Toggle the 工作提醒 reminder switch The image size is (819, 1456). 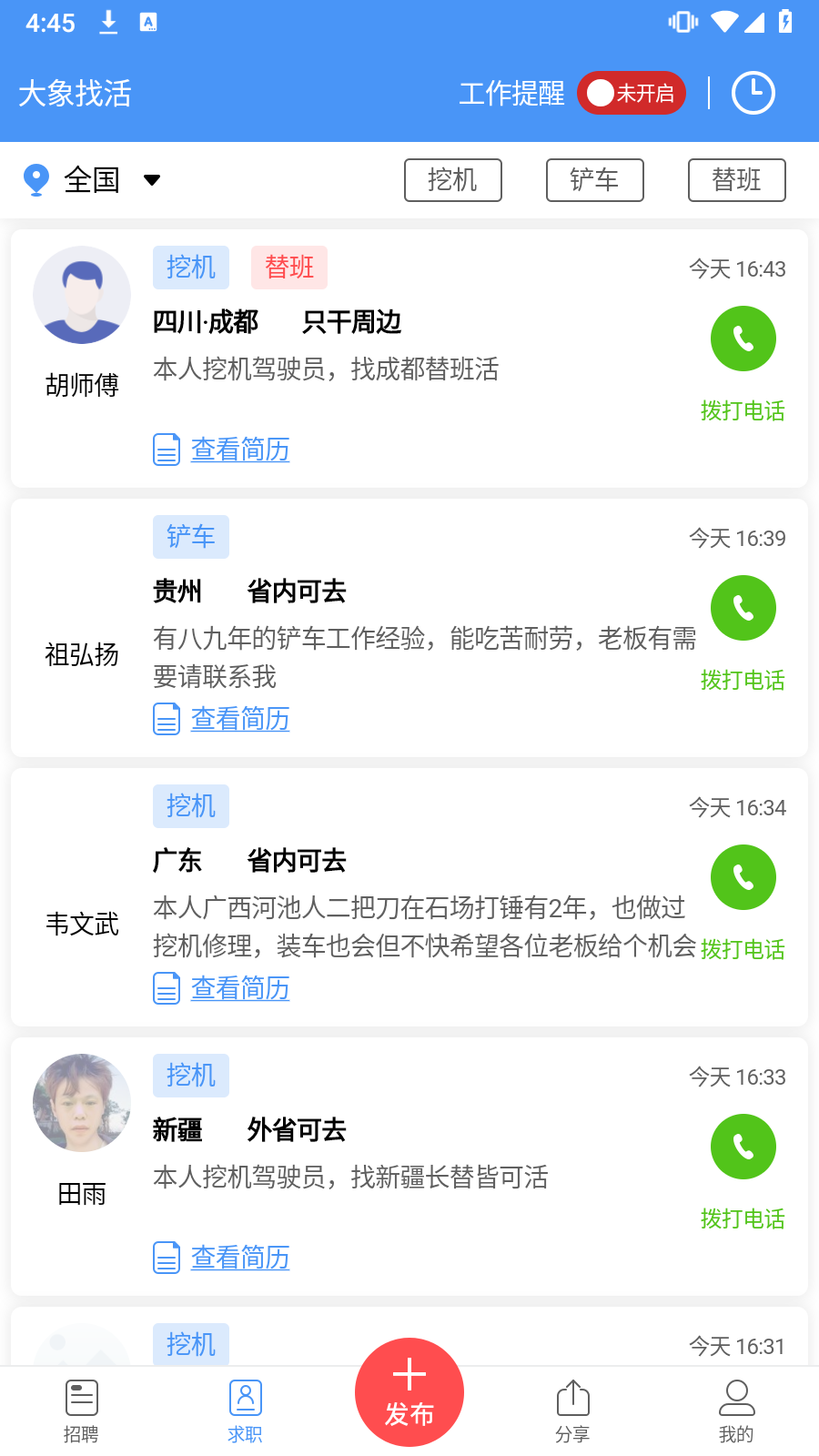[x=631, y=93]
